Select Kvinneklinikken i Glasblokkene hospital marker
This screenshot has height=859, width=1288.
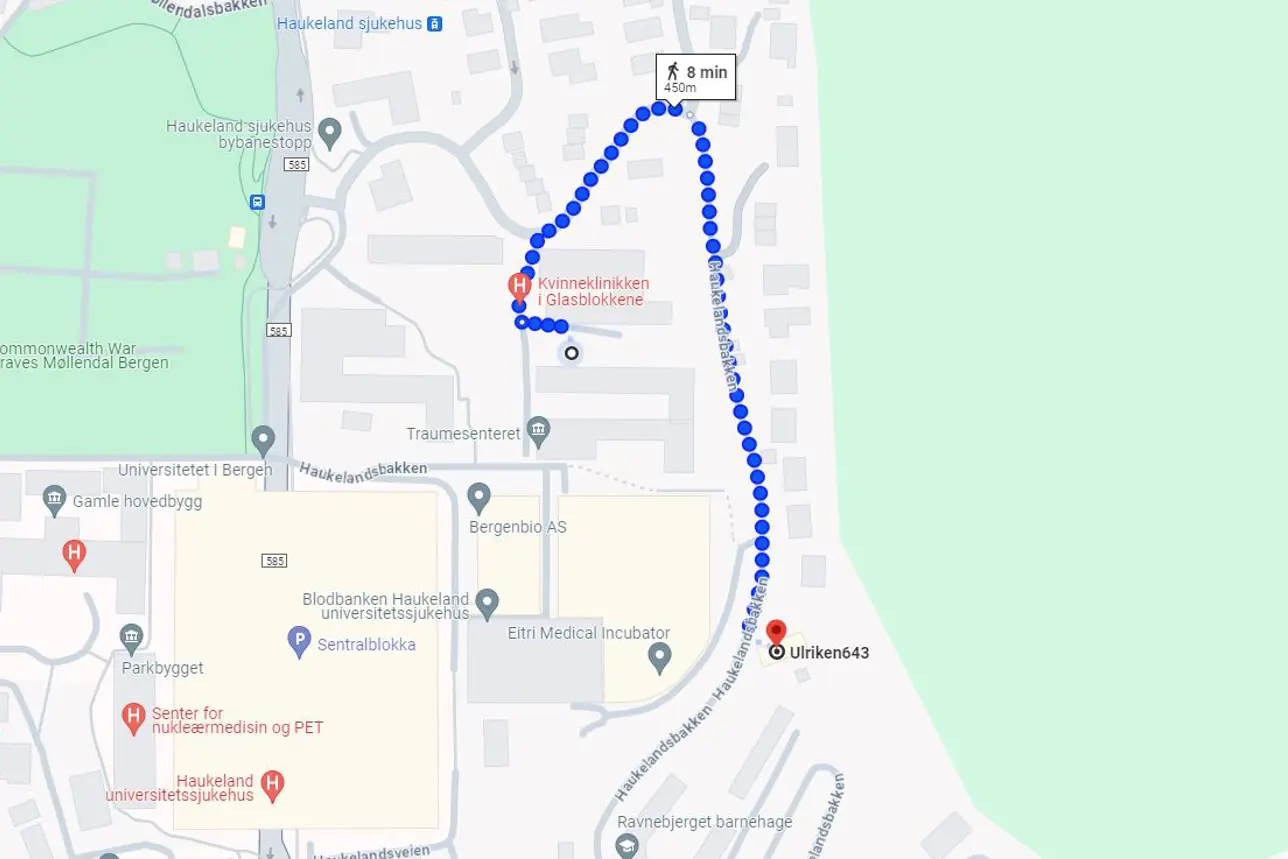(518, 284)
